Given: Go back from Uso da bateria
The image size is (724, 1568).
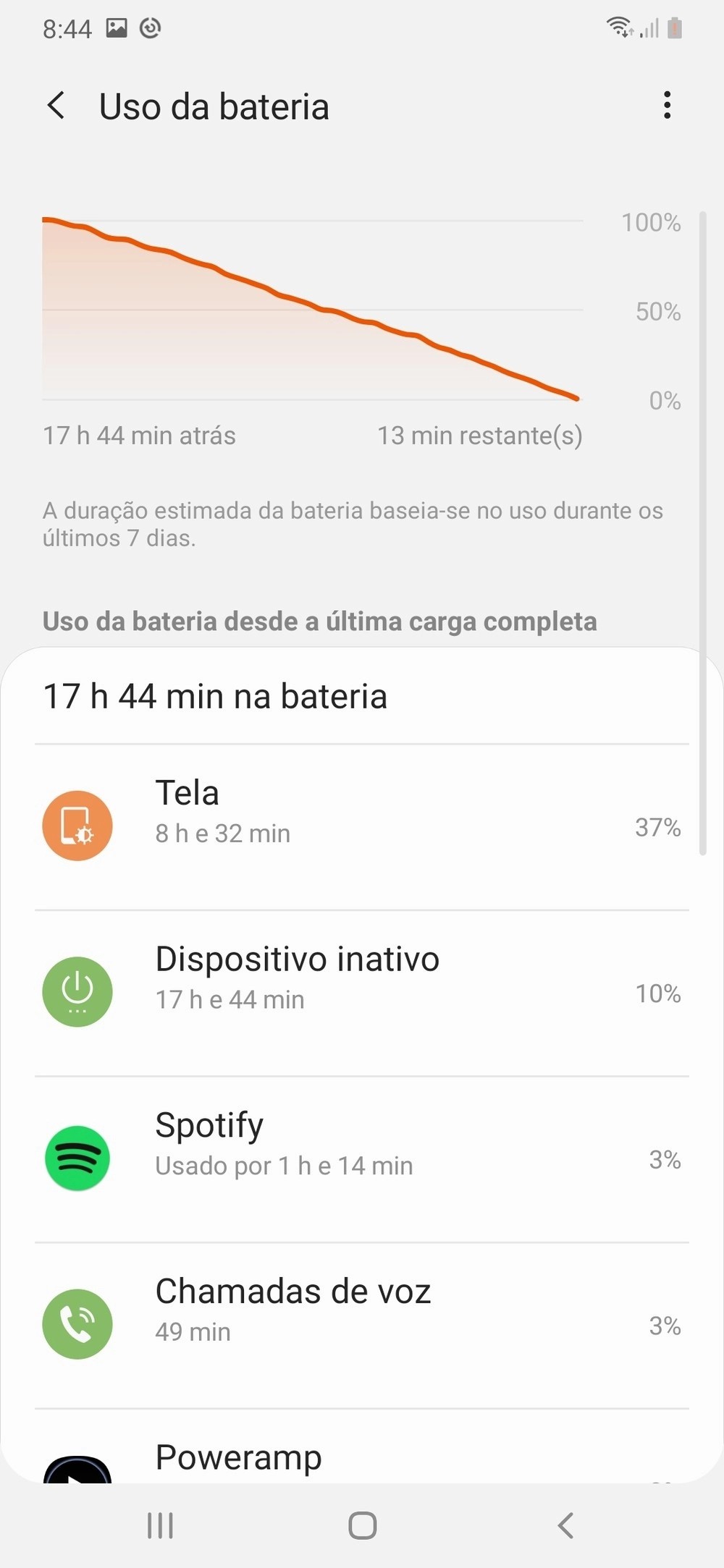Looking at the screenshot, I should tap(56, 106).
